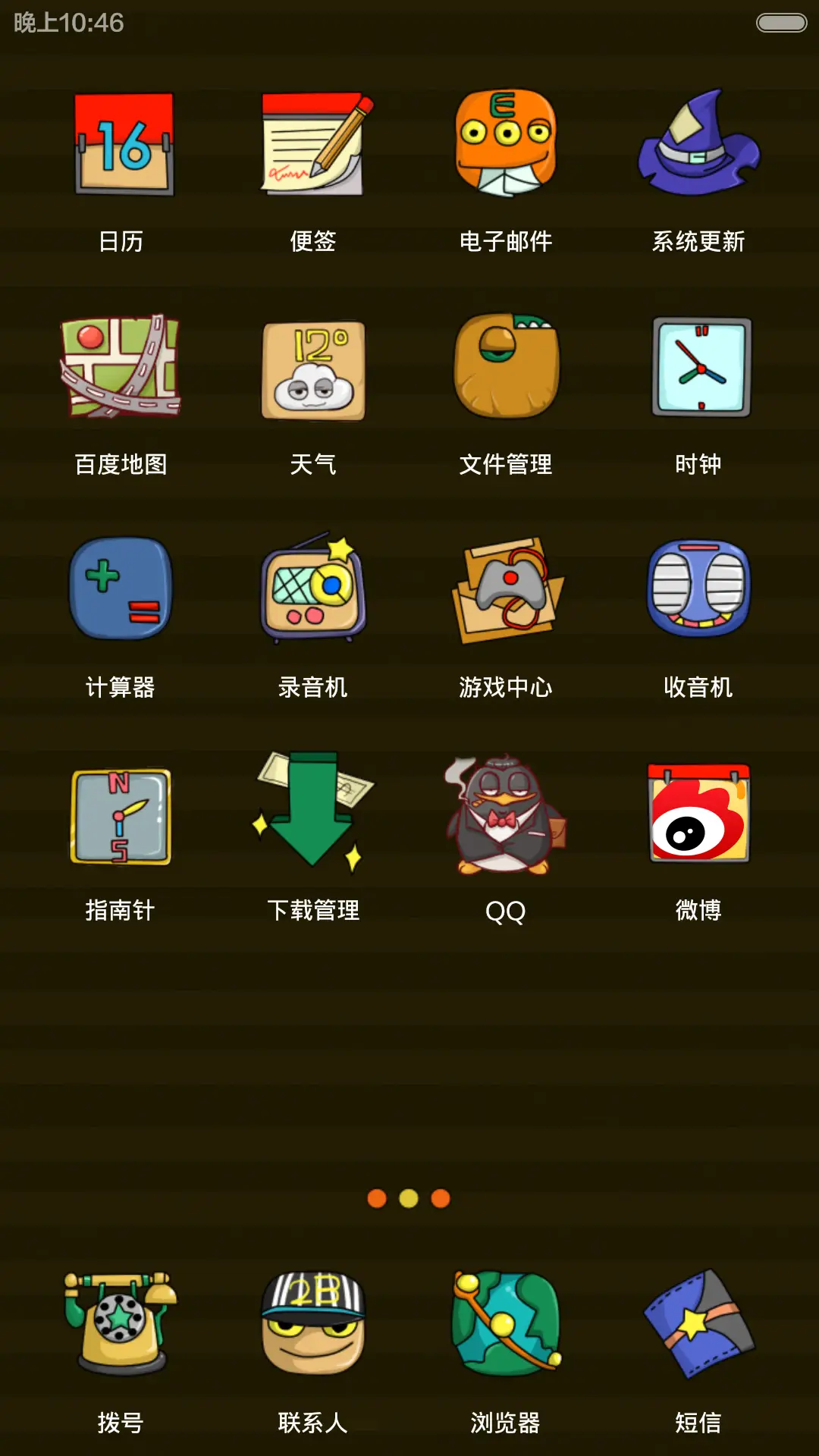The width and height of the screenshot is (819, 1456).
Task: Open the 计算器 calculator
Action: point(121,590)
